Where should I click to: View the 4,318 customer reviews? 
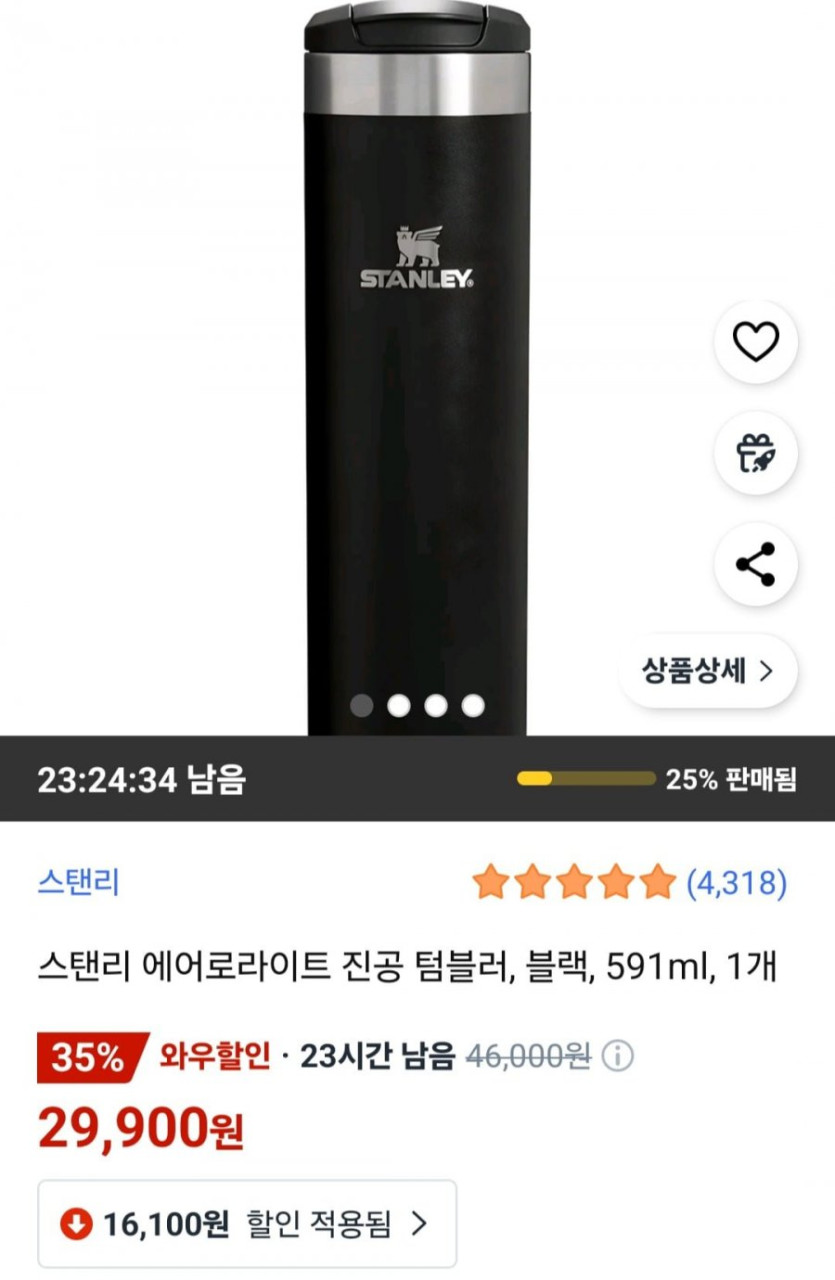point(736,883)
